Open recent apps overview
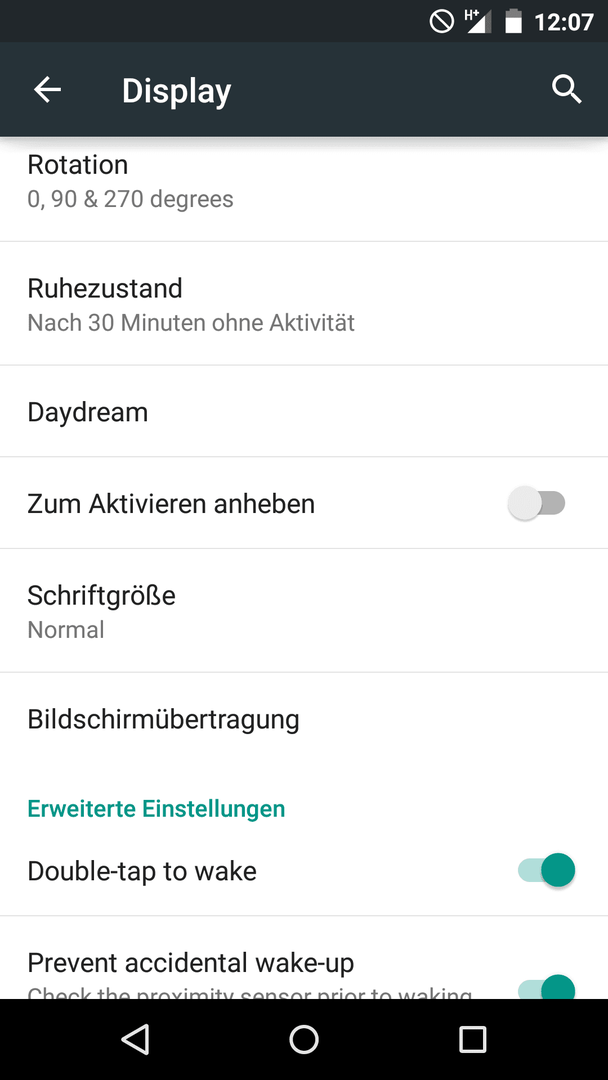 [472, 1039]
